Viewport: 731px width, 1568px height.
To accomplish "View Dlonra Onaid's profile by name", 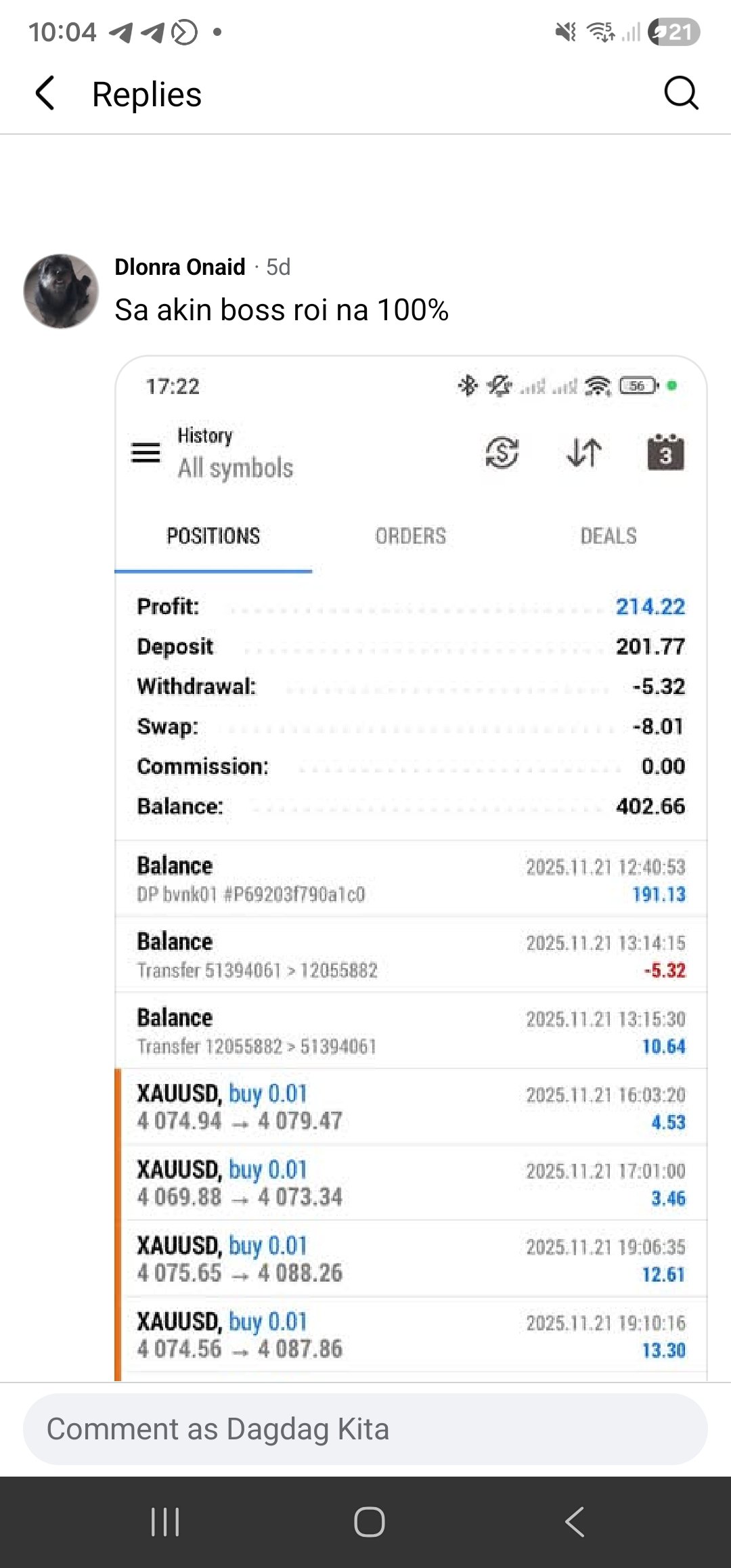I will [180, 267].
